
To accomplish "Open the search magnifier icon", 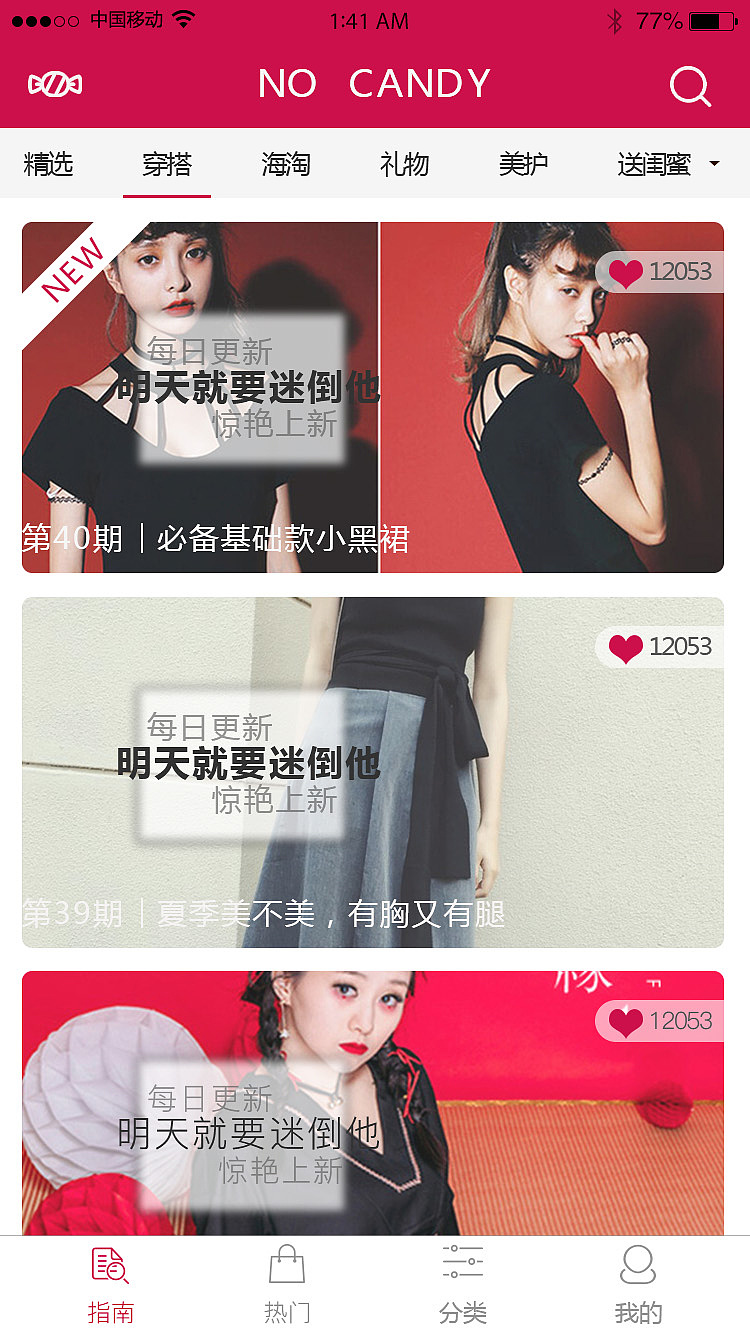I will [x=690, y=86].
